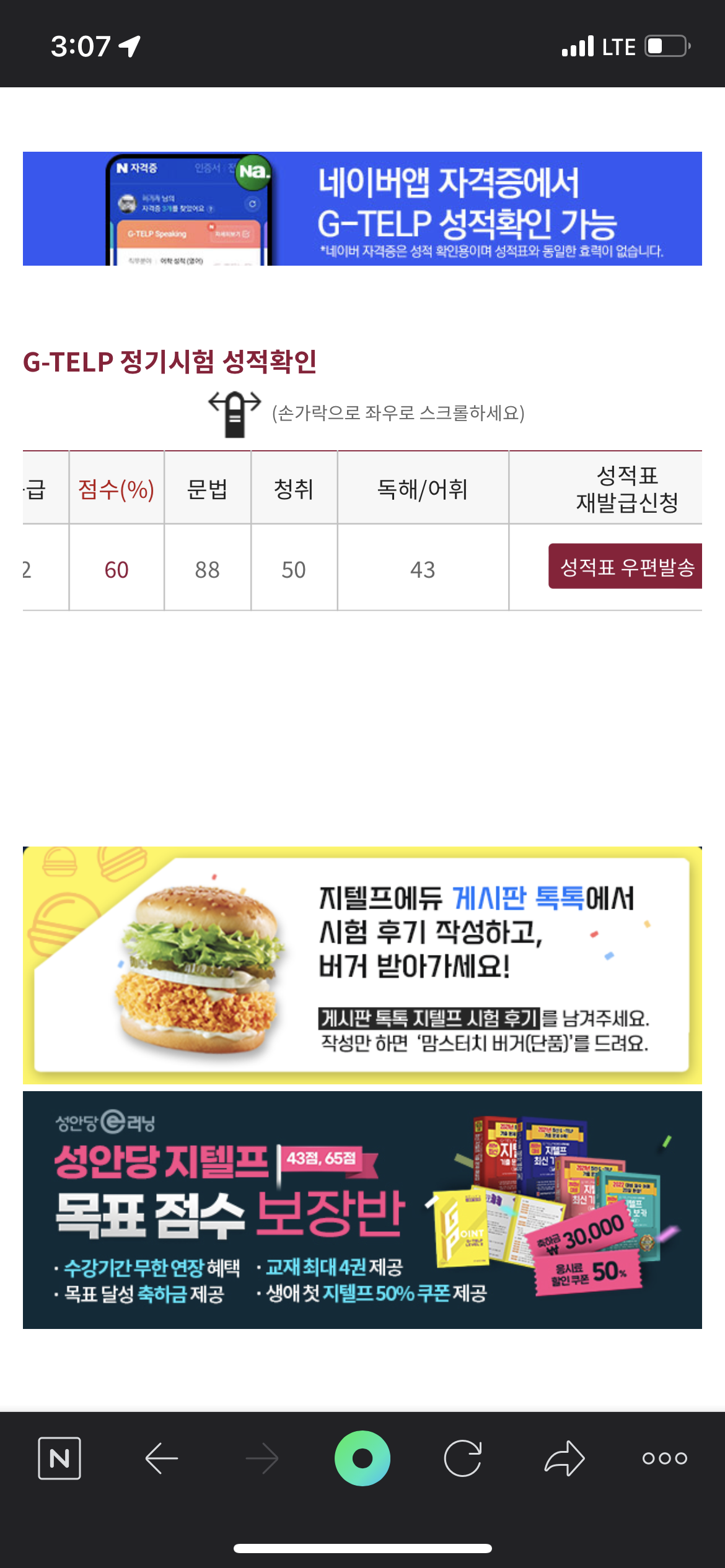Open the three-dot more menu
The height and width of the screenshot is (1568, 725).
point(664,1458)
